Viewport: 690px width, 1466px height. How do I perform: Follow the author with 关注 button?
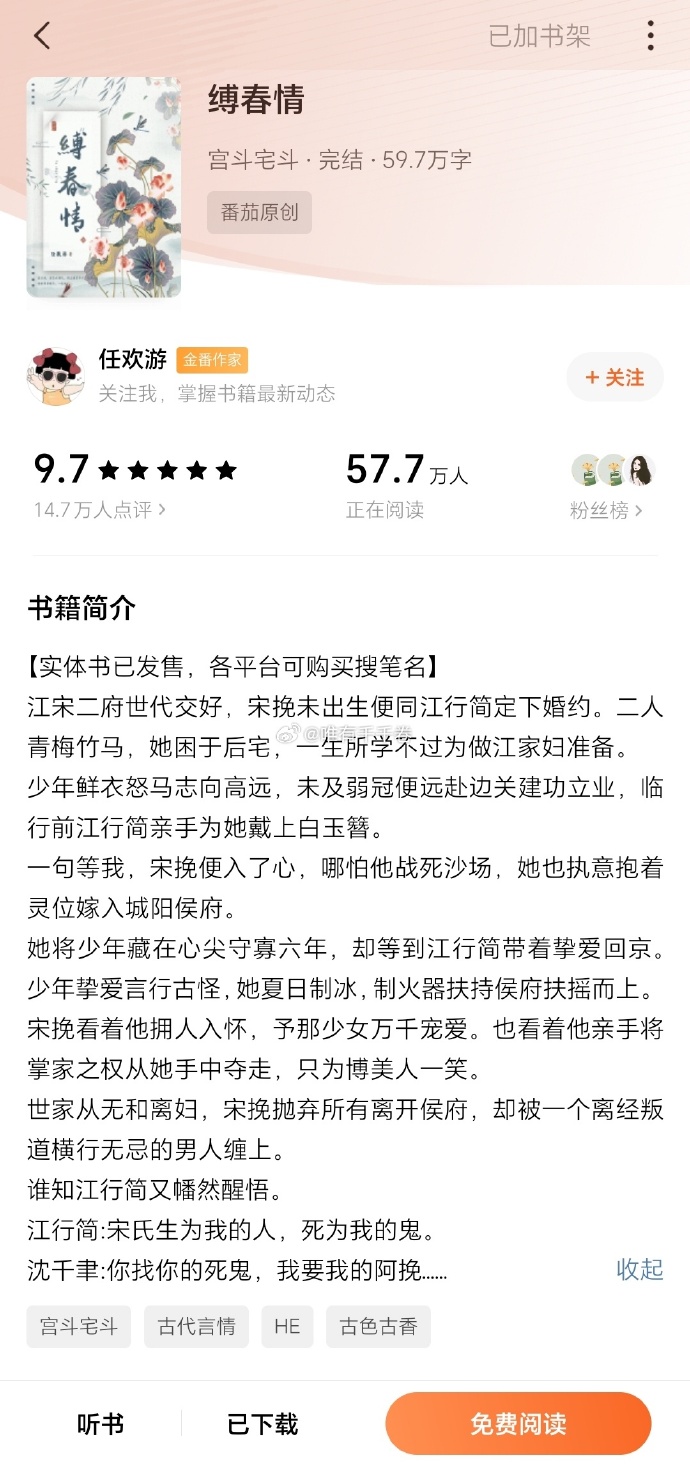(614, 377)
